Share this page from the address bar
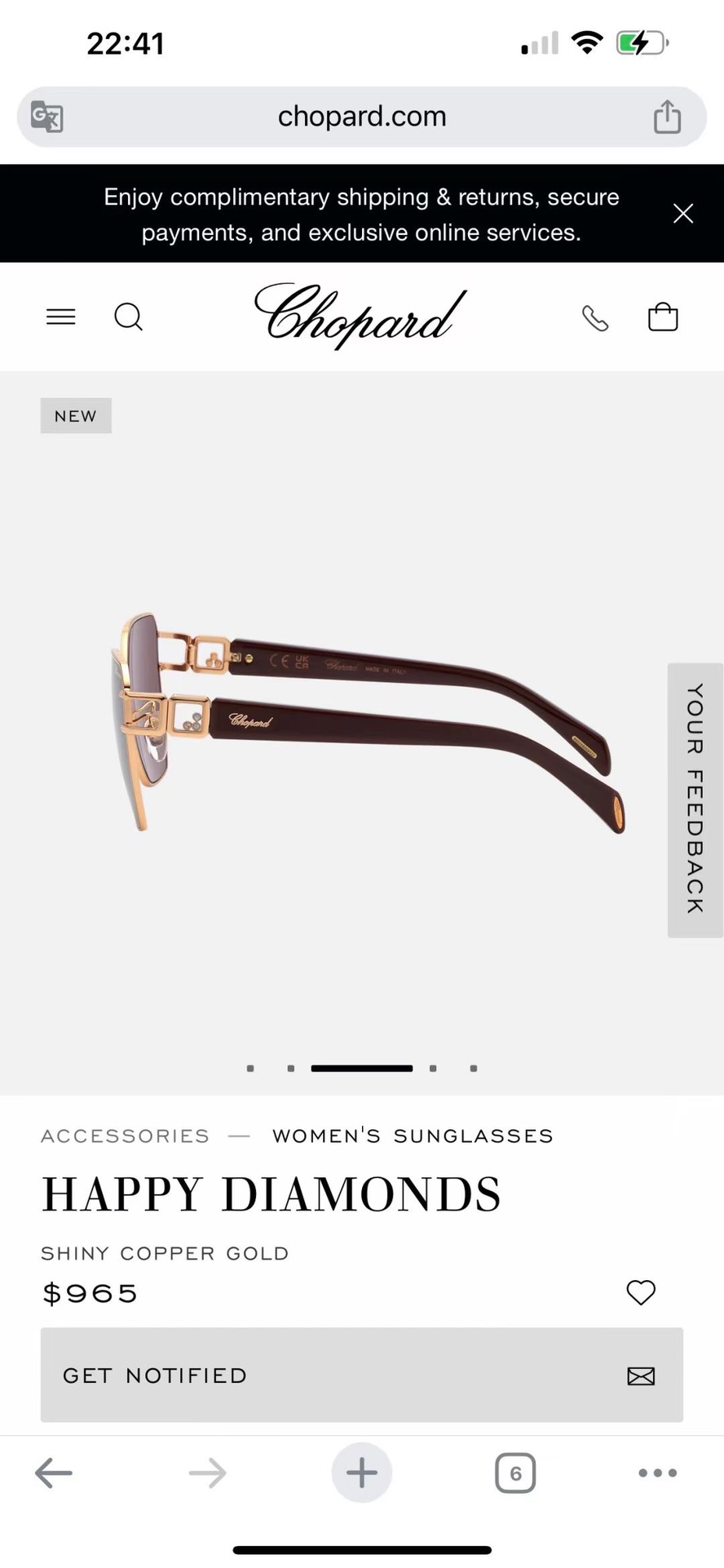This screenshot has width=724, height=1568. point(667,117)
